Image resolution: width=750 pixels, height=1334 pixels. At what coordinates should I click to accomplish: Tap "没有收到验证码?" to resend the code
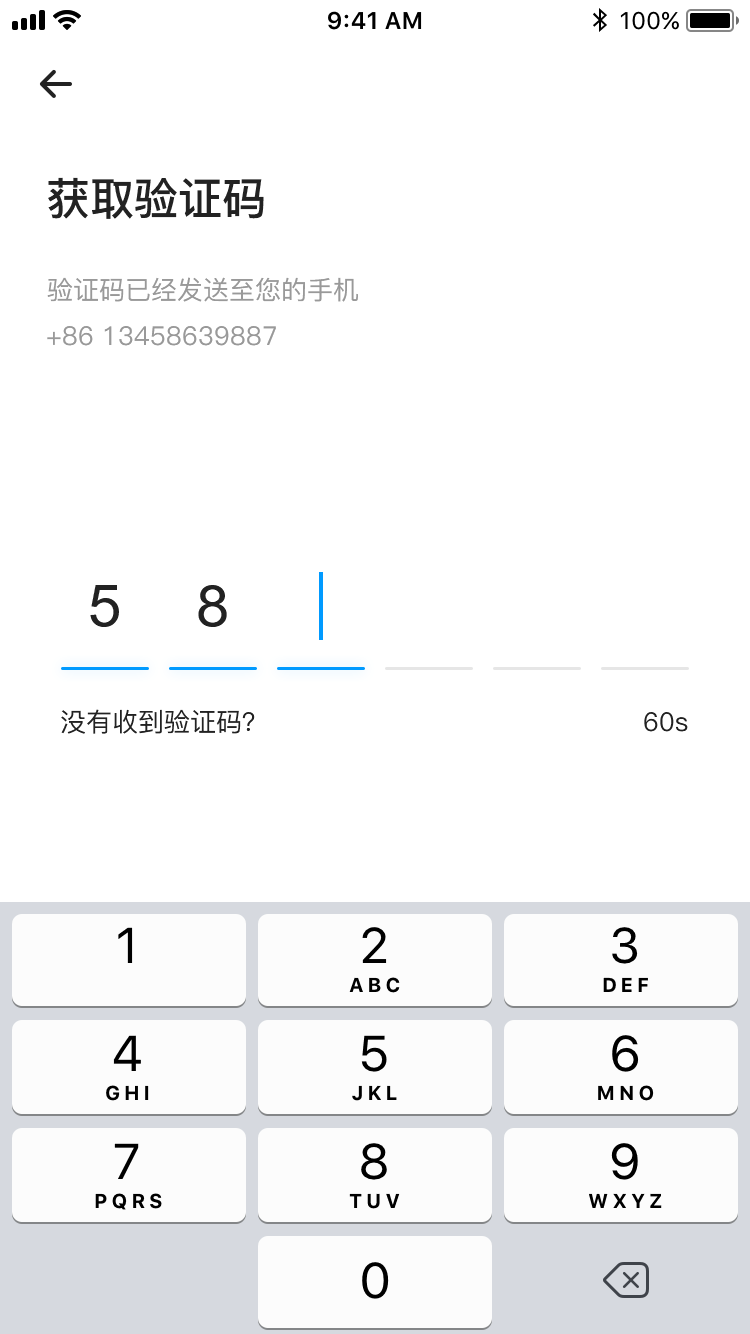pos(158,722)
